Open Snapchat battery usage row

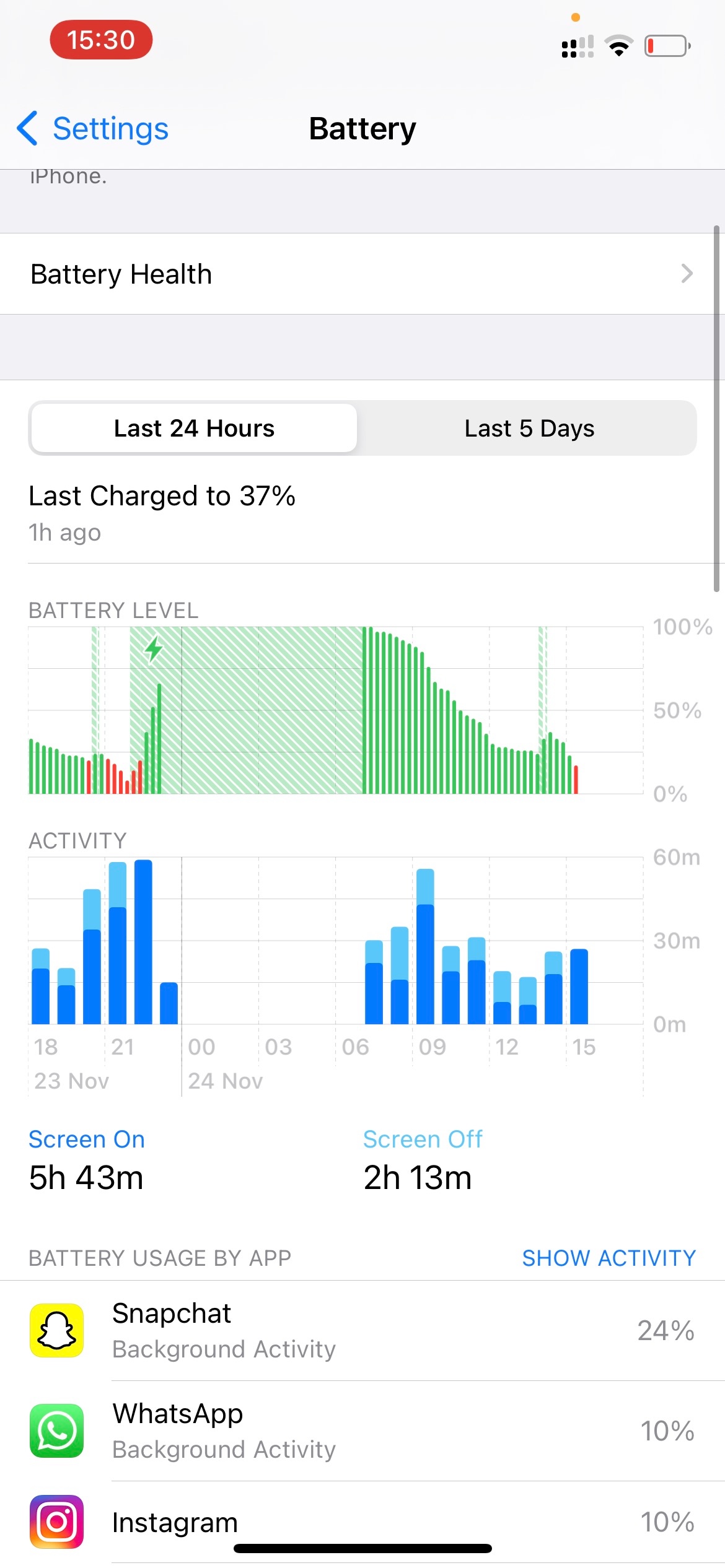(362, 1330)
